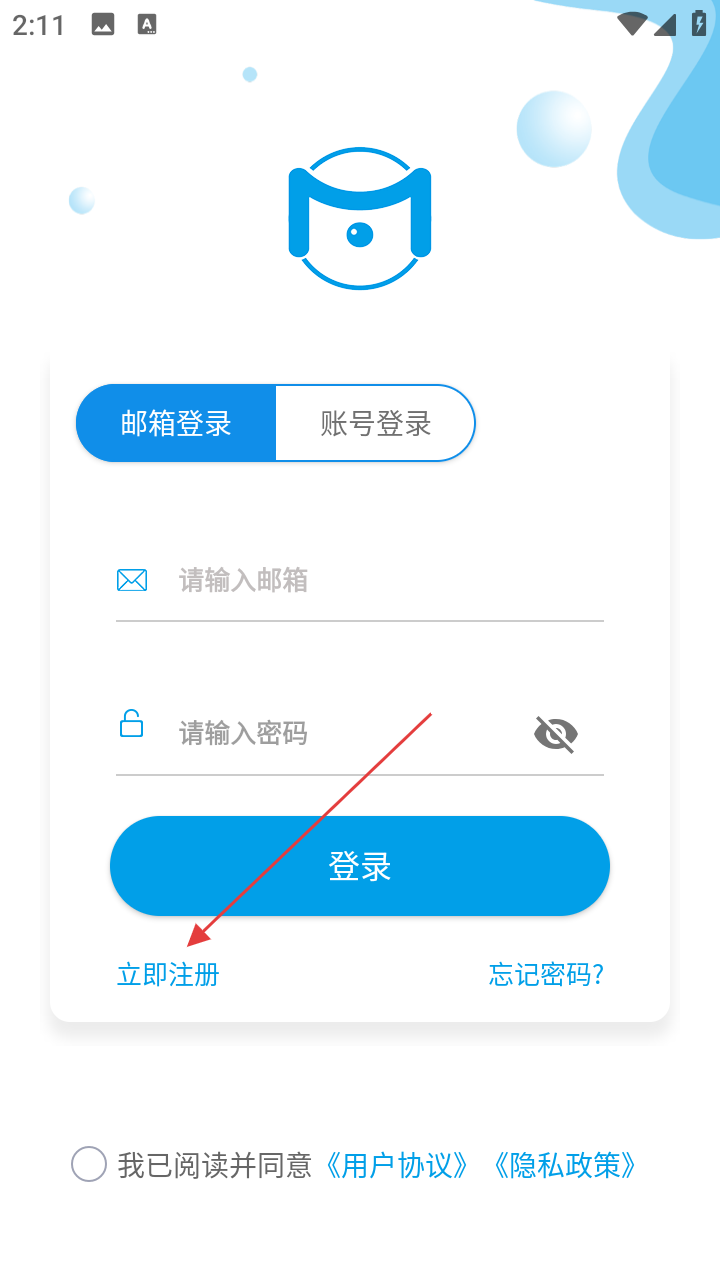720x1280 pixels.
Task: Open the 《隐私政策》 link
Action: [x=565, y=1165]
